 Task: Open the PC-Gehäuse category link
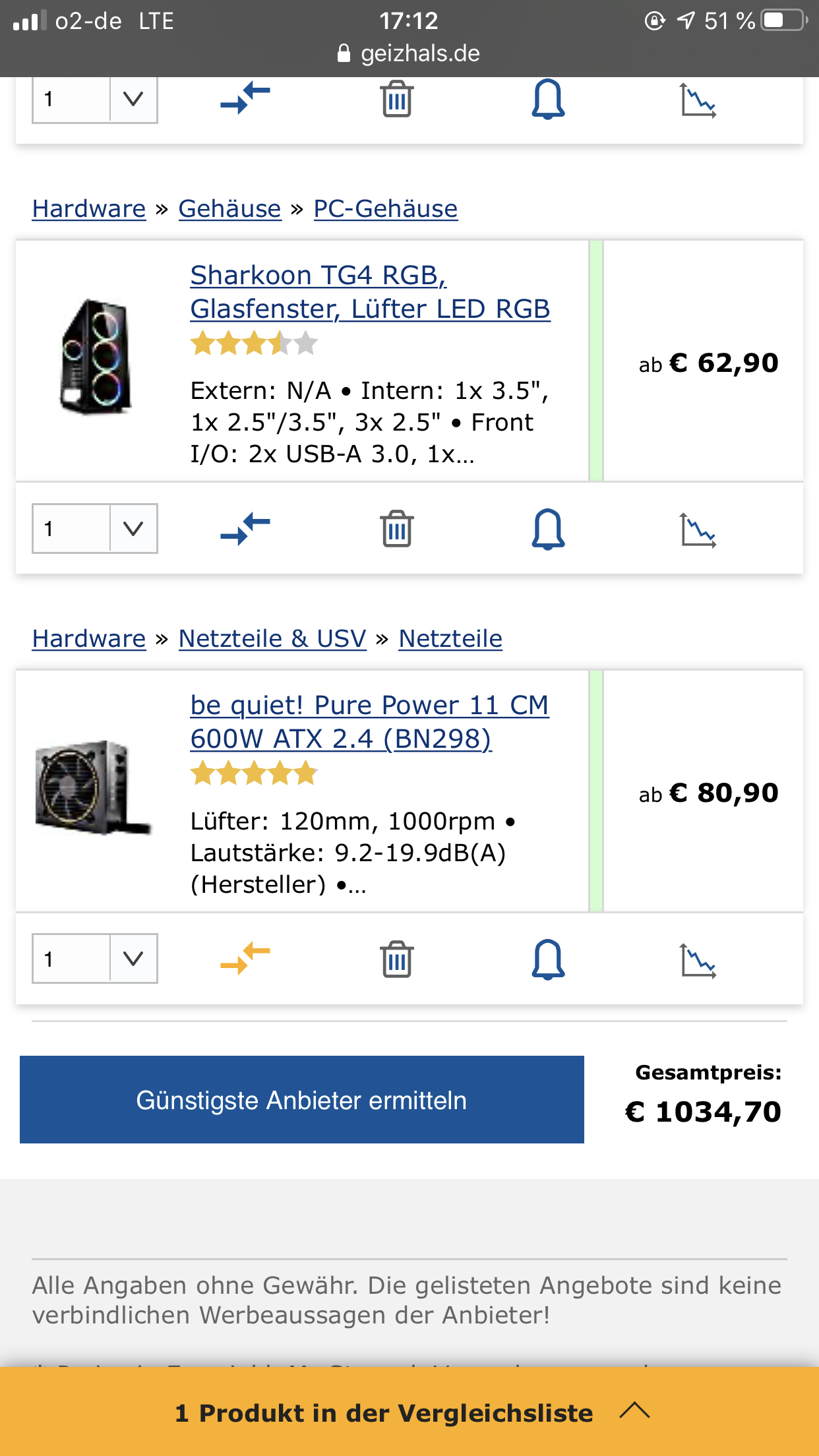[x=386, y=208]
